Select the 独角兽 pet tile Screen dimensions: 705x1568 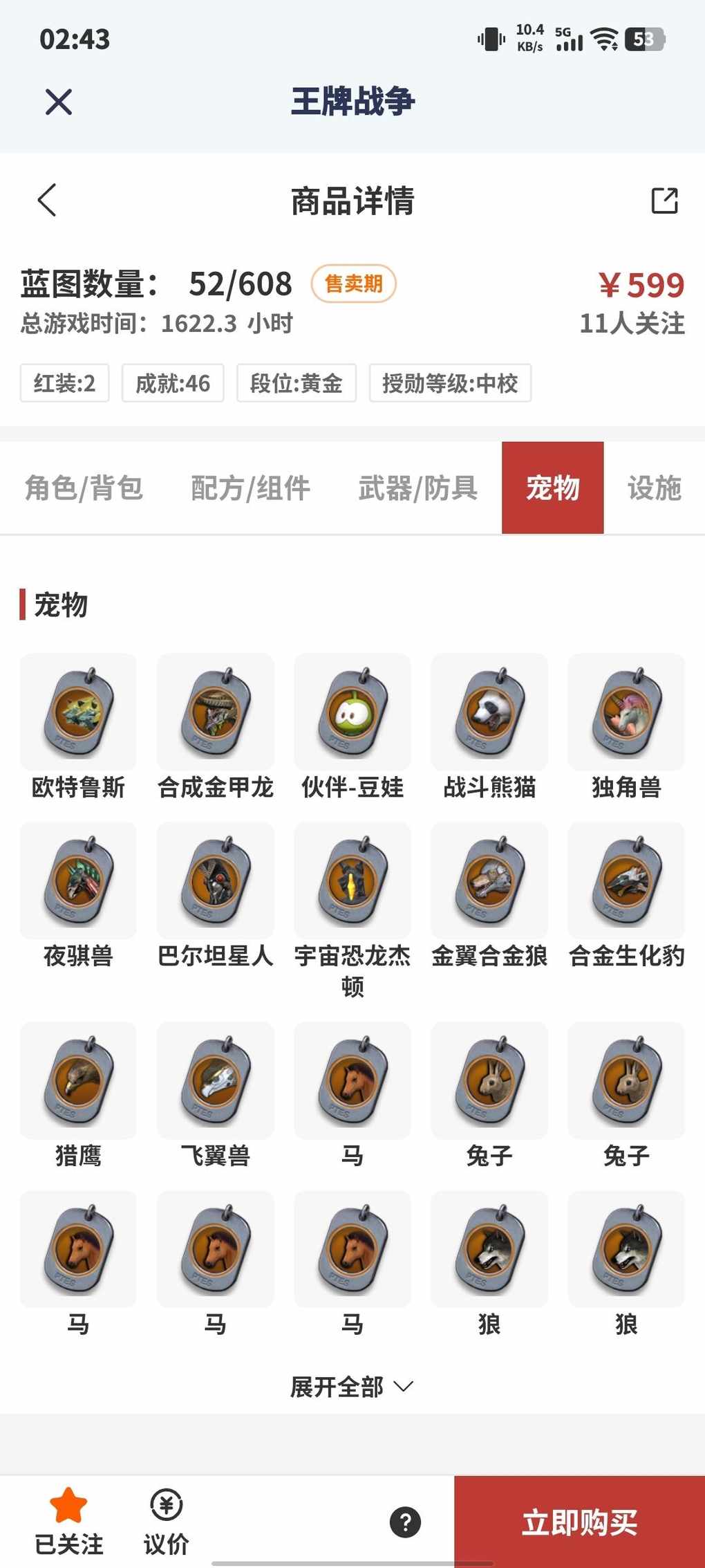coord(626,712)
